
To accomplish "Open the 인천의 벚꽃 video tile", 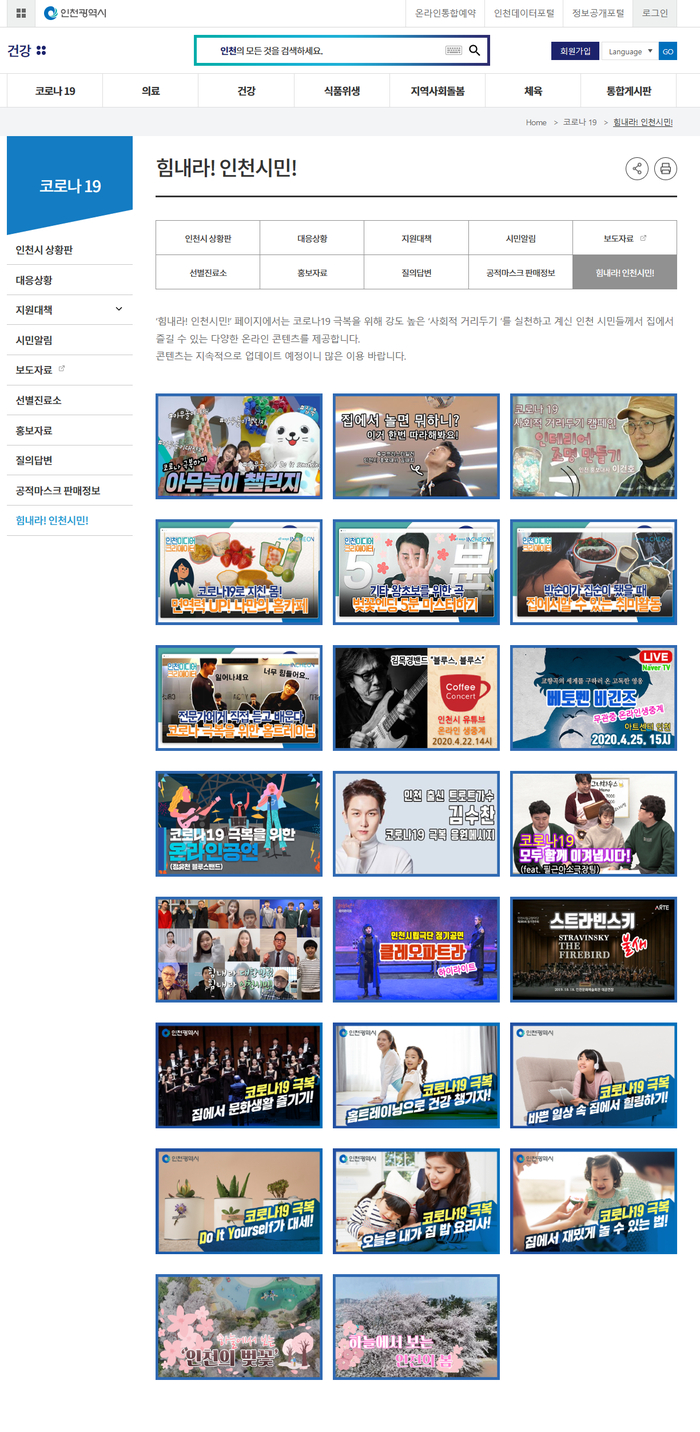I will (x=239, y=1326).
